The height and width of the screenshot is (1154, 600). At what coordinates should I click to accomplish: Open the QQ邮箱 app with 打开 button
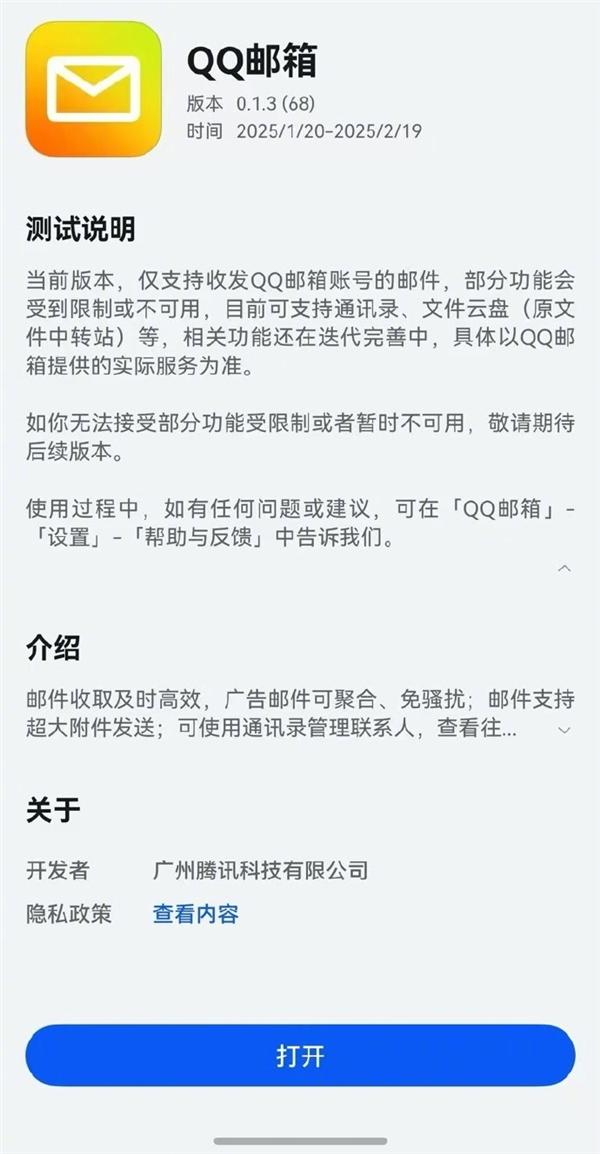300,1056
